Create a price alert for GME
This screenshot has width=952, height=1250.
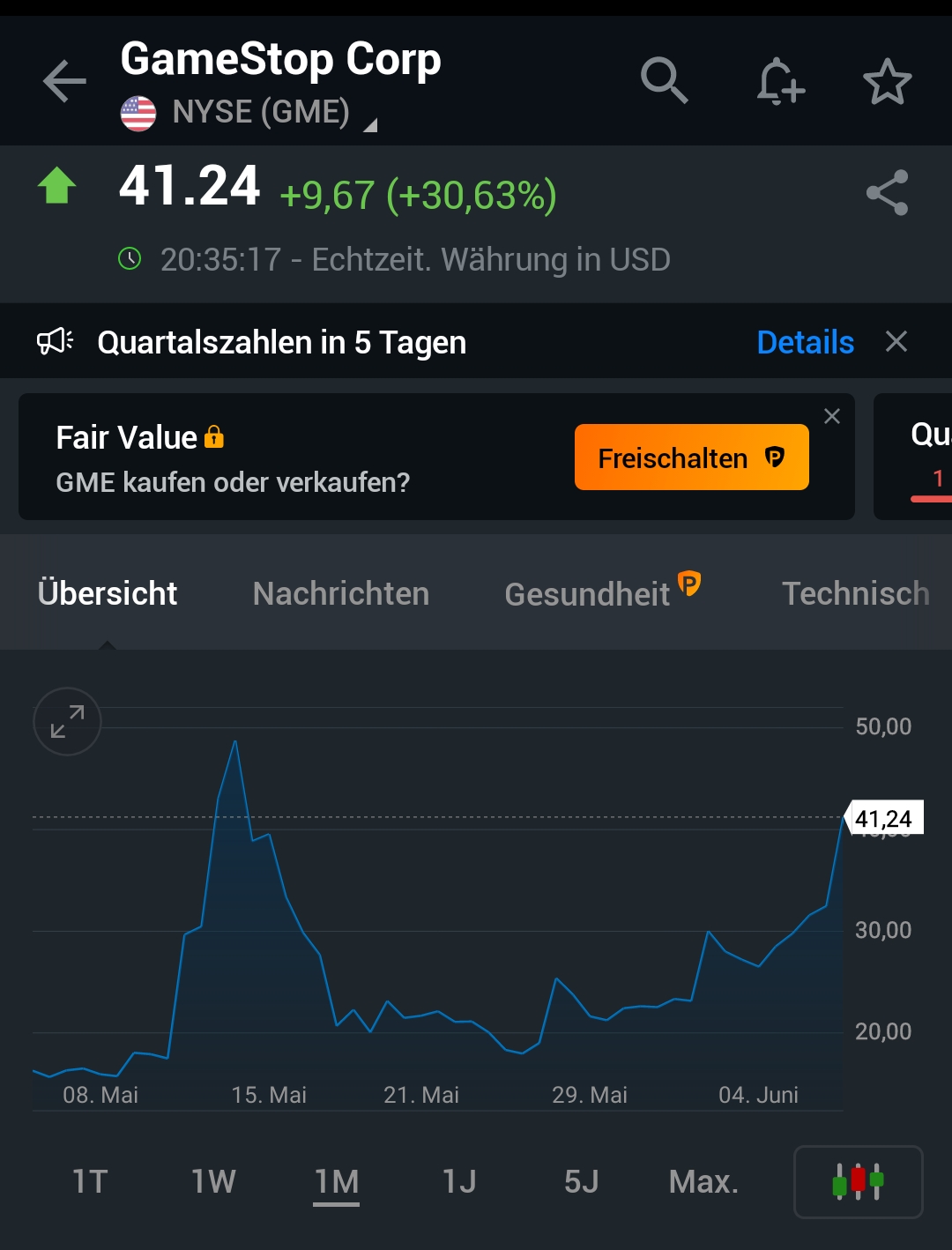[777, 80]
